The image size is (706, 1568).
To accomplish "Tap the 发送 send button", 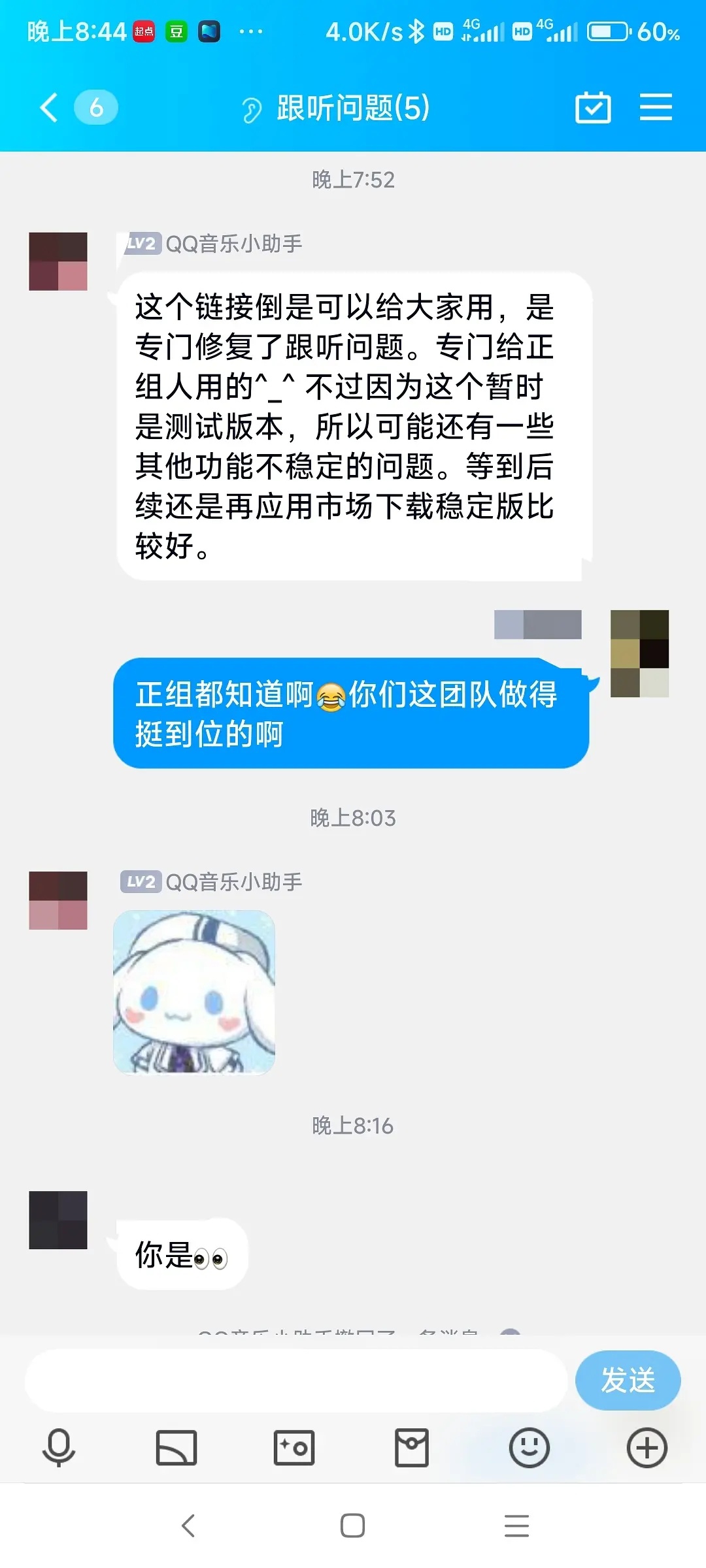I will [628, 1380].
